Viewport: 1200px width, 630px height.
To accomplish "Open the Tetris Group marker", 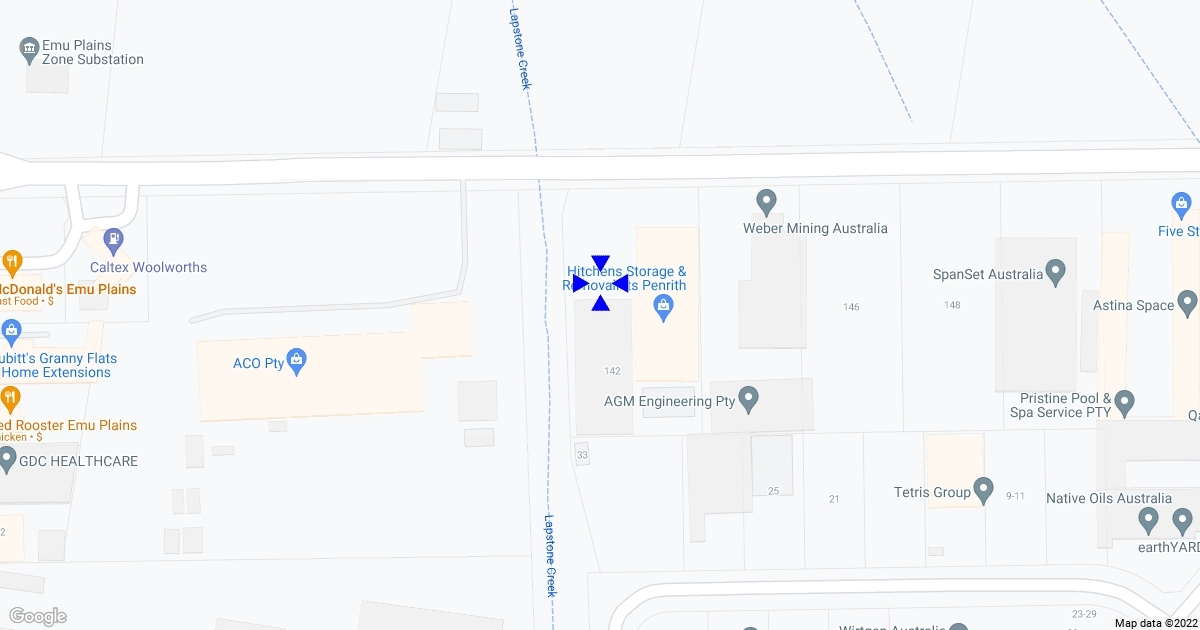I will point(983,491).
